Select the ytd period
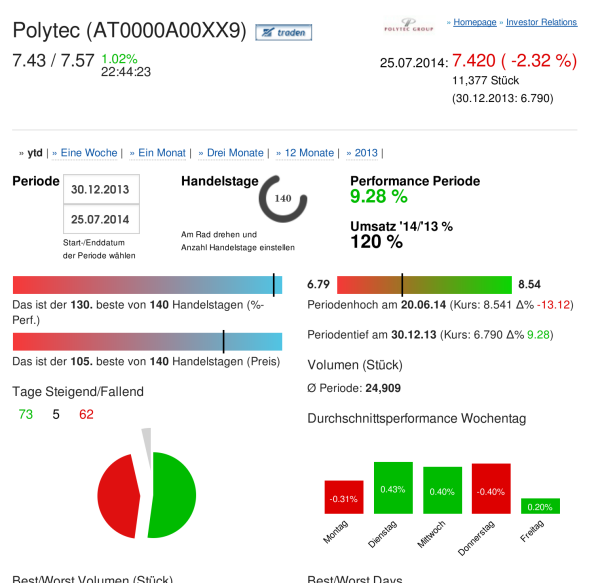The width and height of the screenshot is (600, 583). point(35,153)
